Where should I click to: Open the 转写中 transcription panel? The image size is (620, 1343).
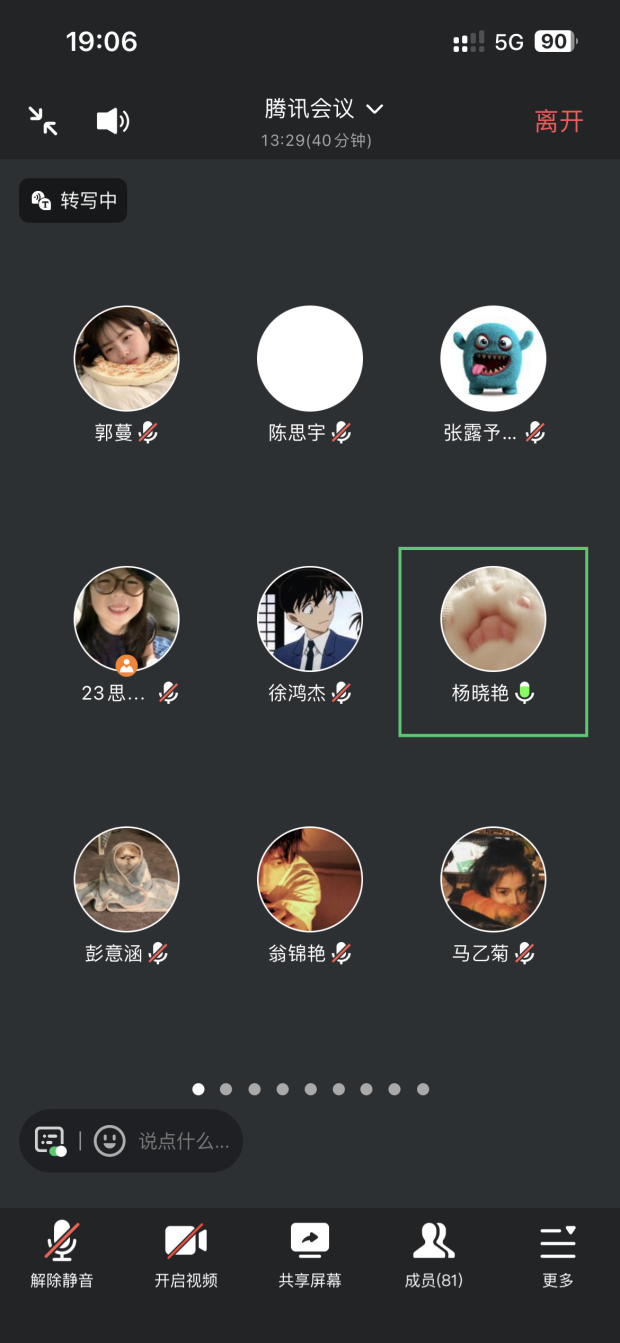click(74, 200)
